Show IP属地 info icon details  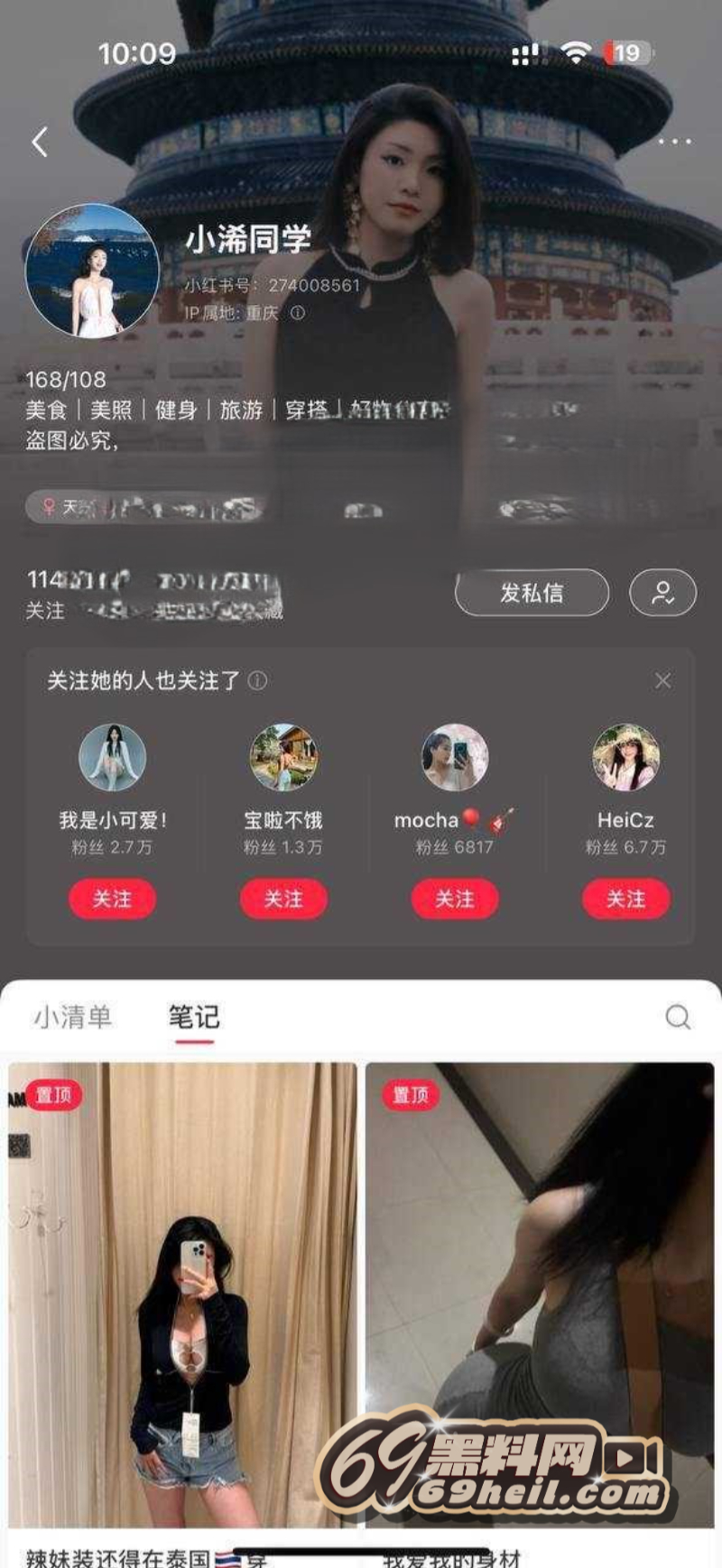pyautogui.click(x=298, y=312)
